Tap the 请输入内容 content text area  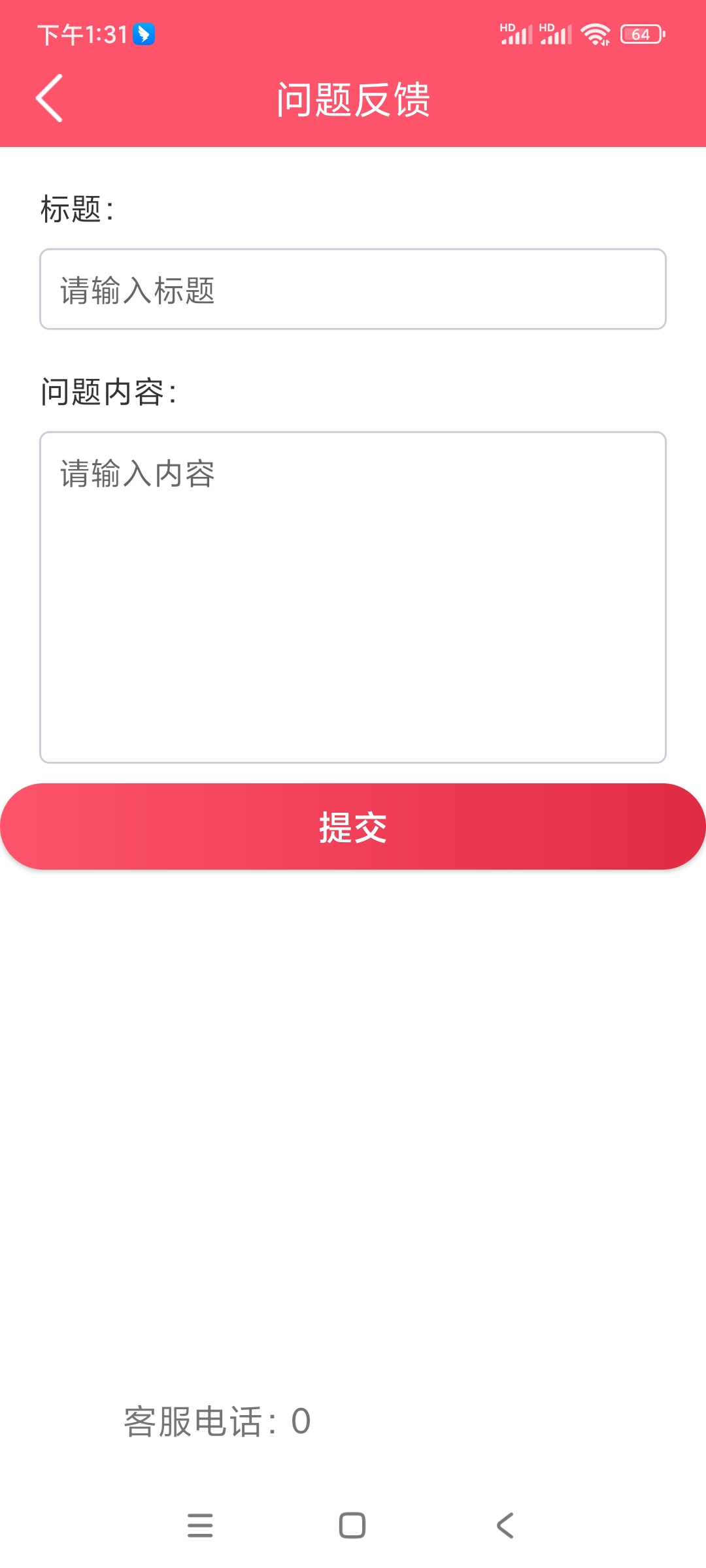click(x=353, y=596)
